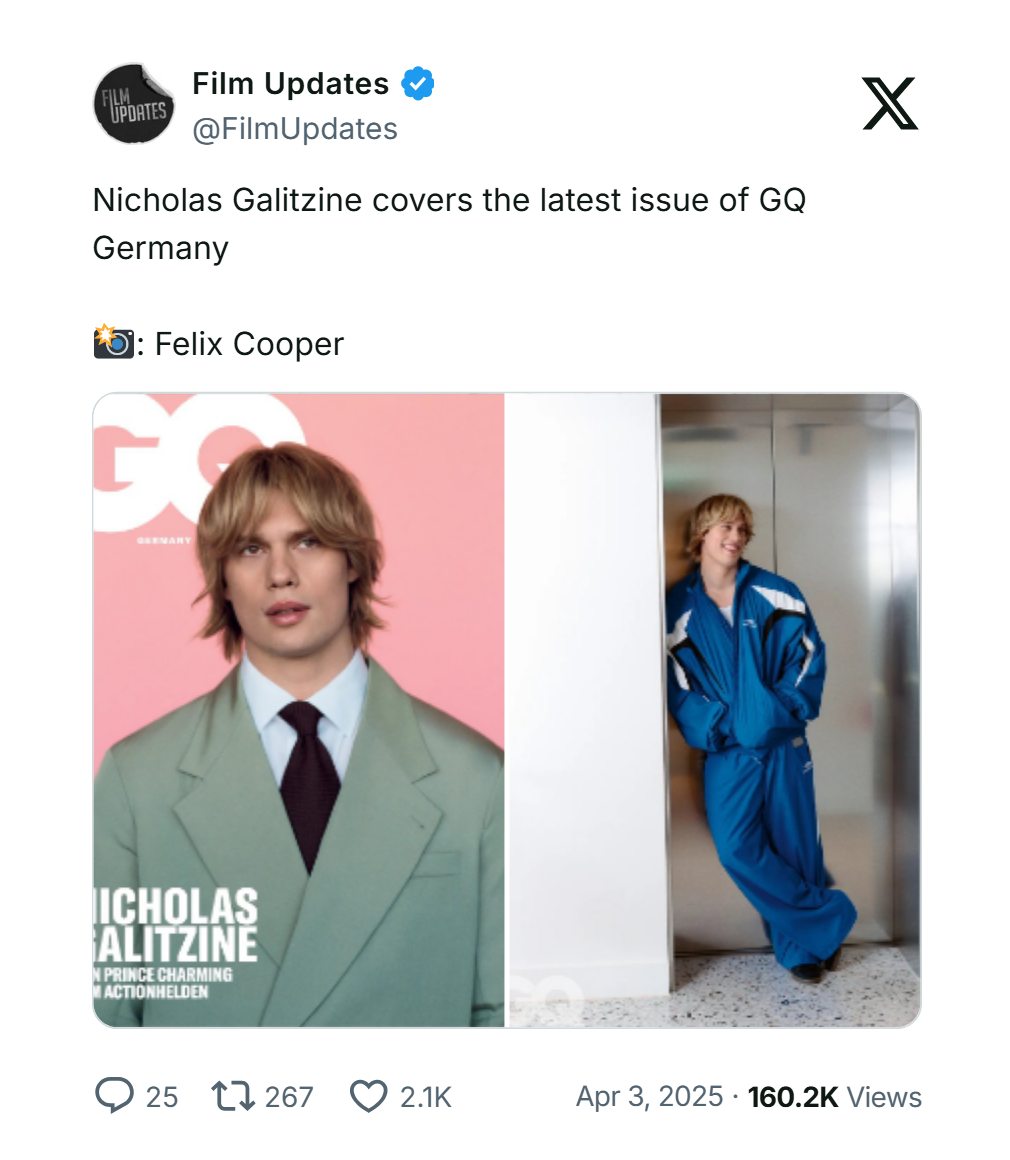
Task: Open the Film Updates profile picture
Action: [x=134, y=104]
